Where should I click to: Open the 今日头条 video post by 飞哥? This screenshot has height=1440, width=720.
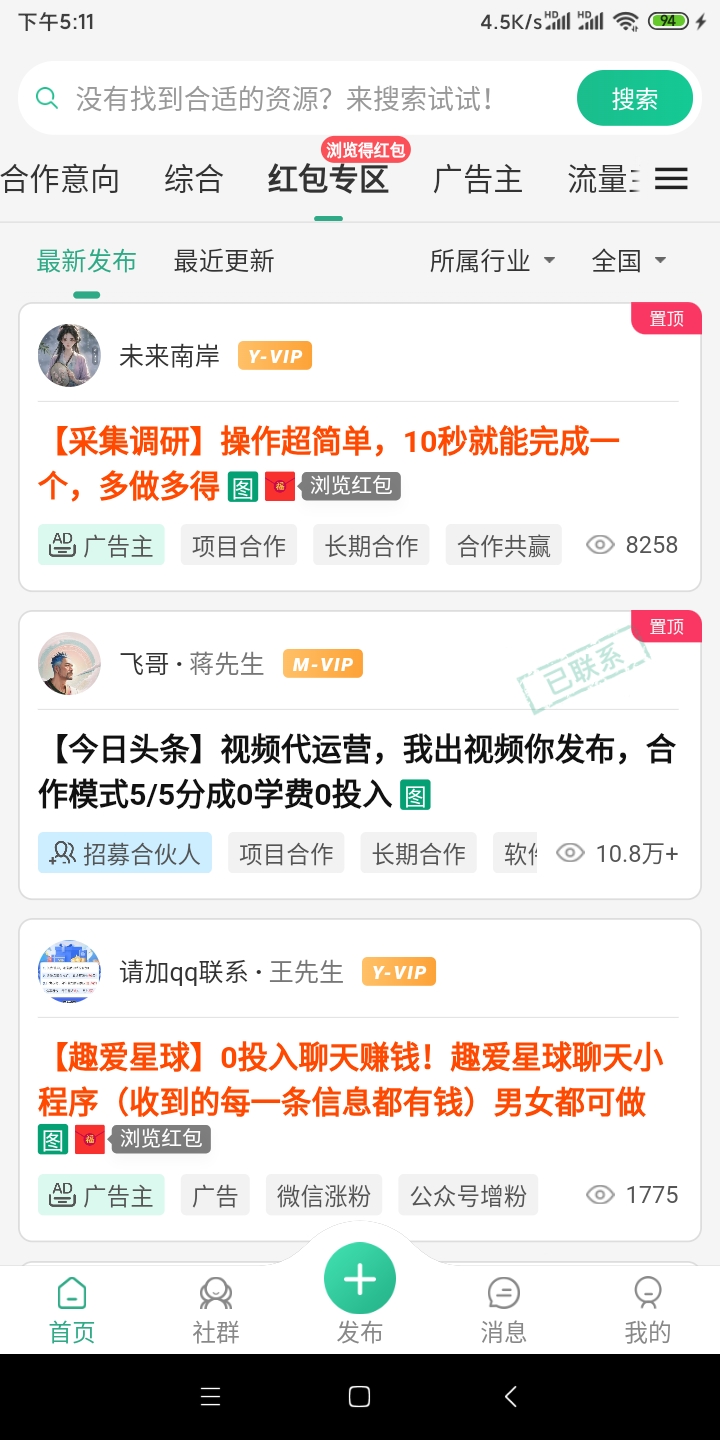tap(358, 771)
